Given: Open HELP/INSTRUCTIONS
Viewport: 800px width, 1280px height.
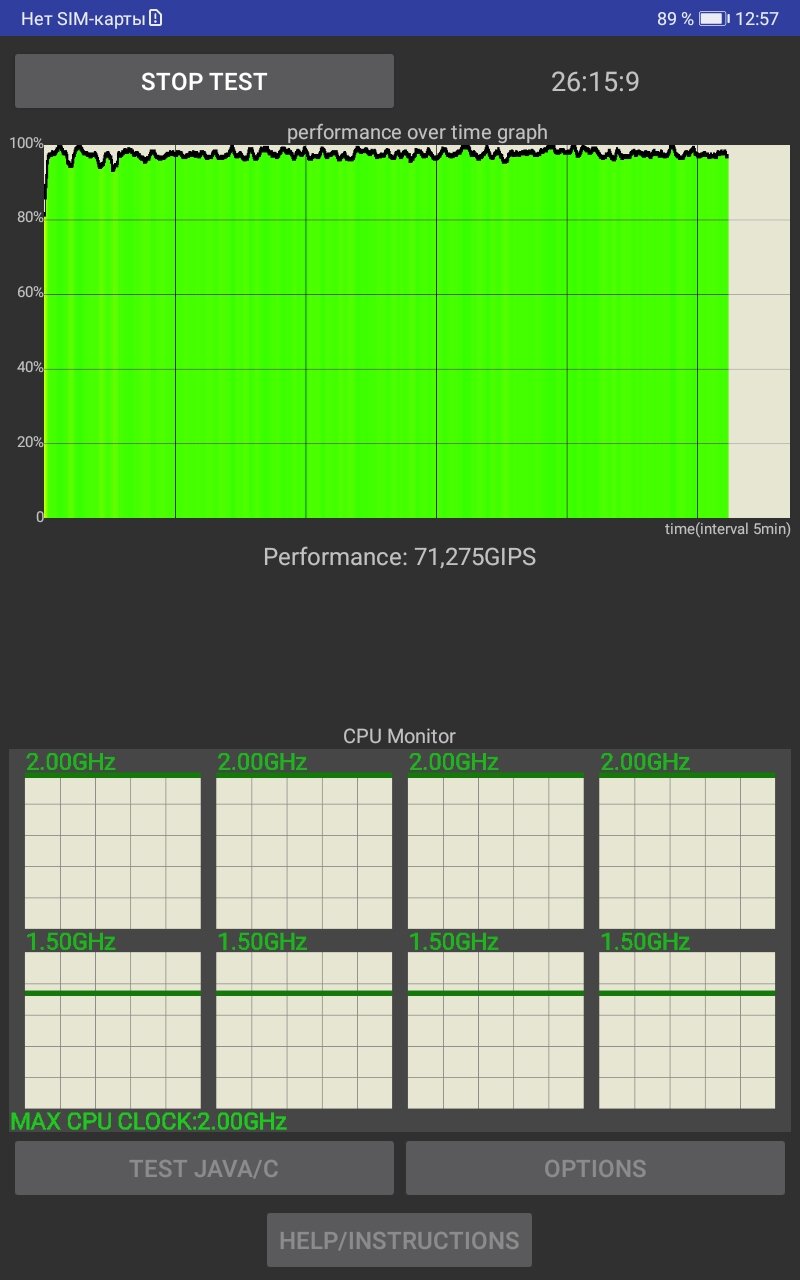Looking at the screenshot, I should pyautogui.click(x=399, y=1240).
